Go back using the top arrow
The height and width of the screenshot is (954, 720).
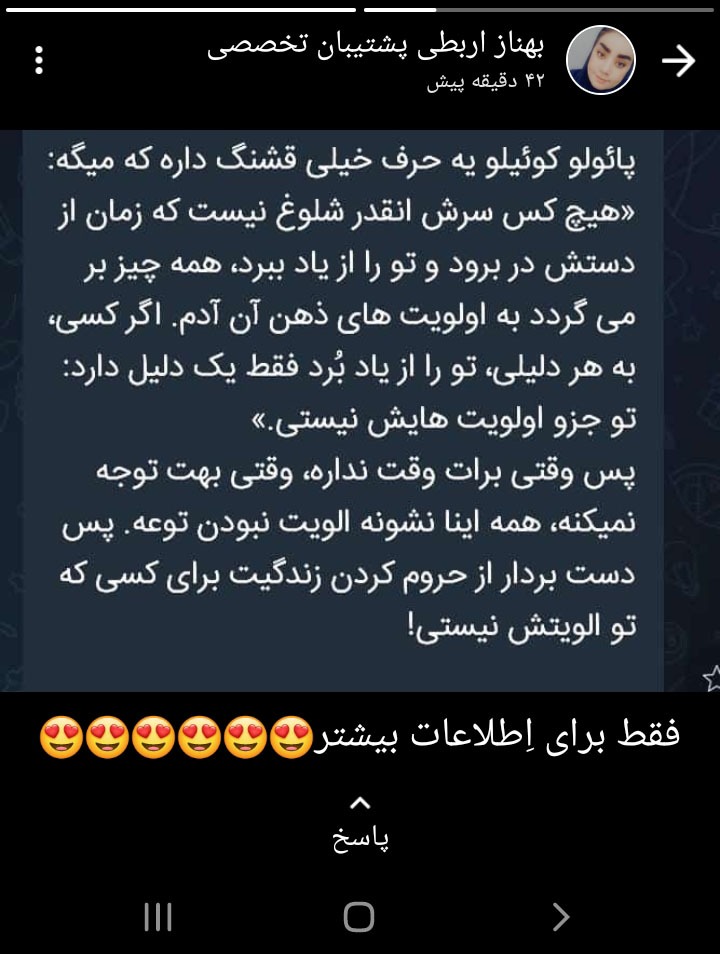[679, 62]
